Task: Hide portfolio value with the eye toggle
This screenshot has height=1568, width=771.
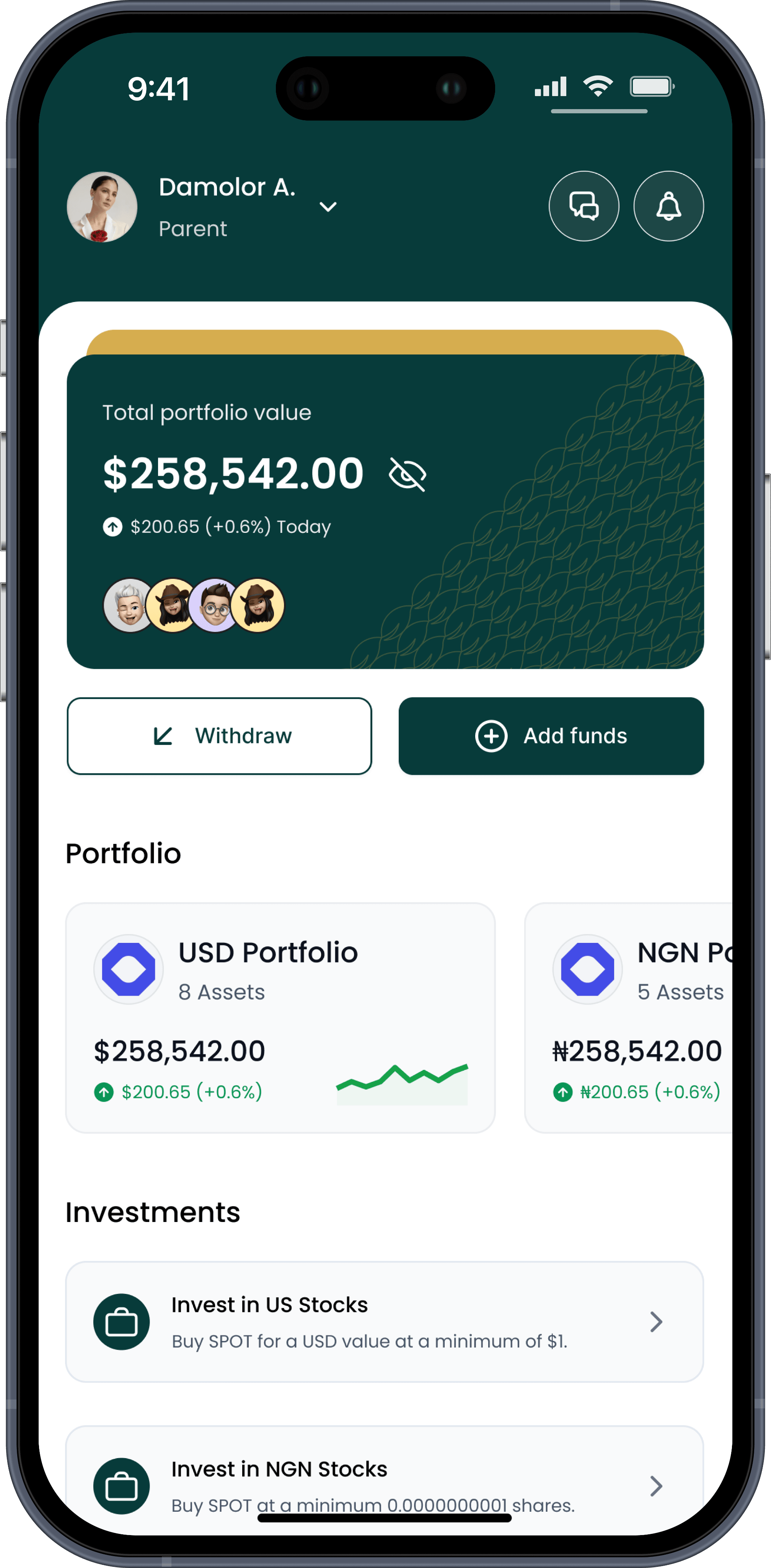Action: [408, 475]
